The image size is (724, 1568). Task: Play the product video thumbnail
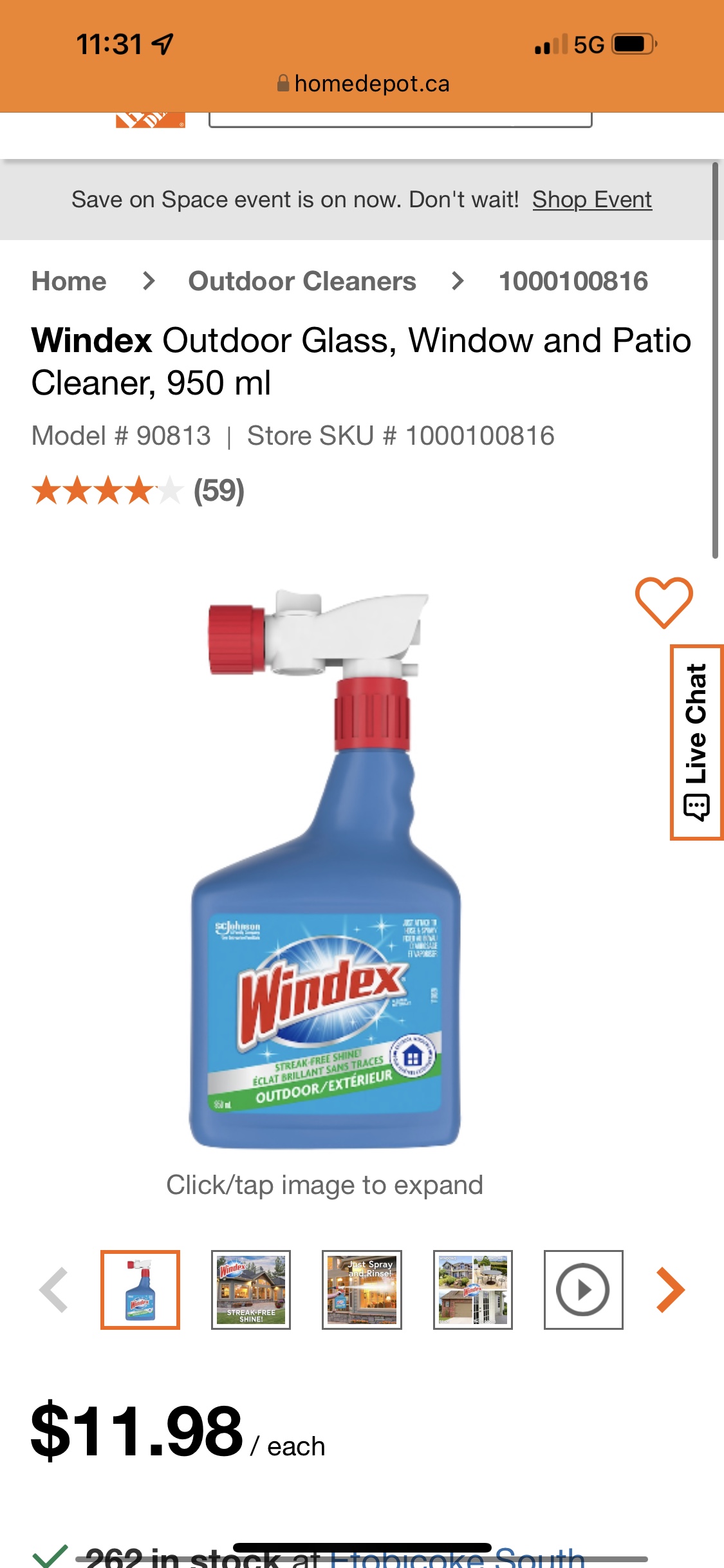(583, 1289)
